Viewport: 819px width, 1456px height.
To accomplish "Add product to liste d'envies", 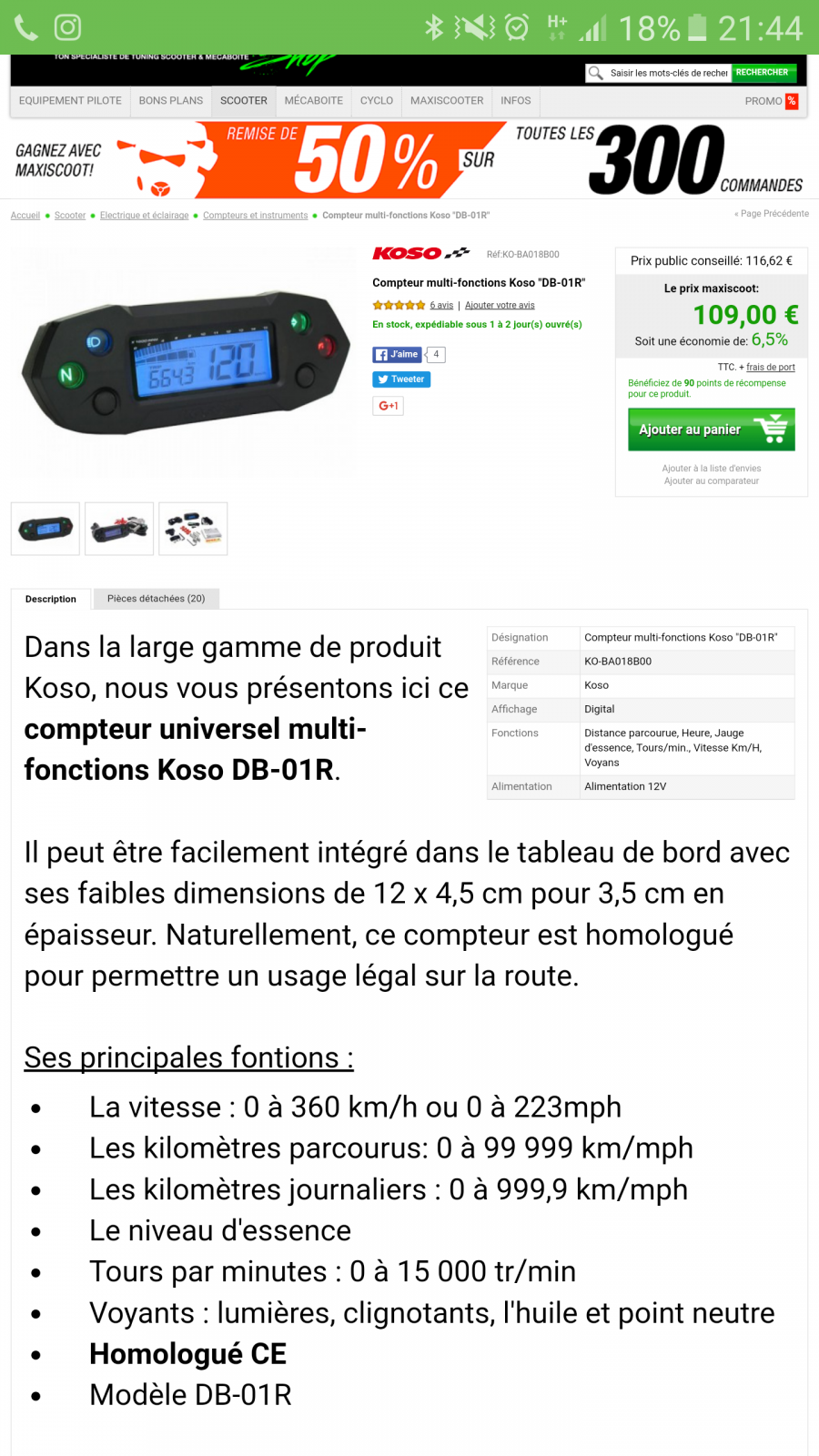I will (x=712, y=469).
